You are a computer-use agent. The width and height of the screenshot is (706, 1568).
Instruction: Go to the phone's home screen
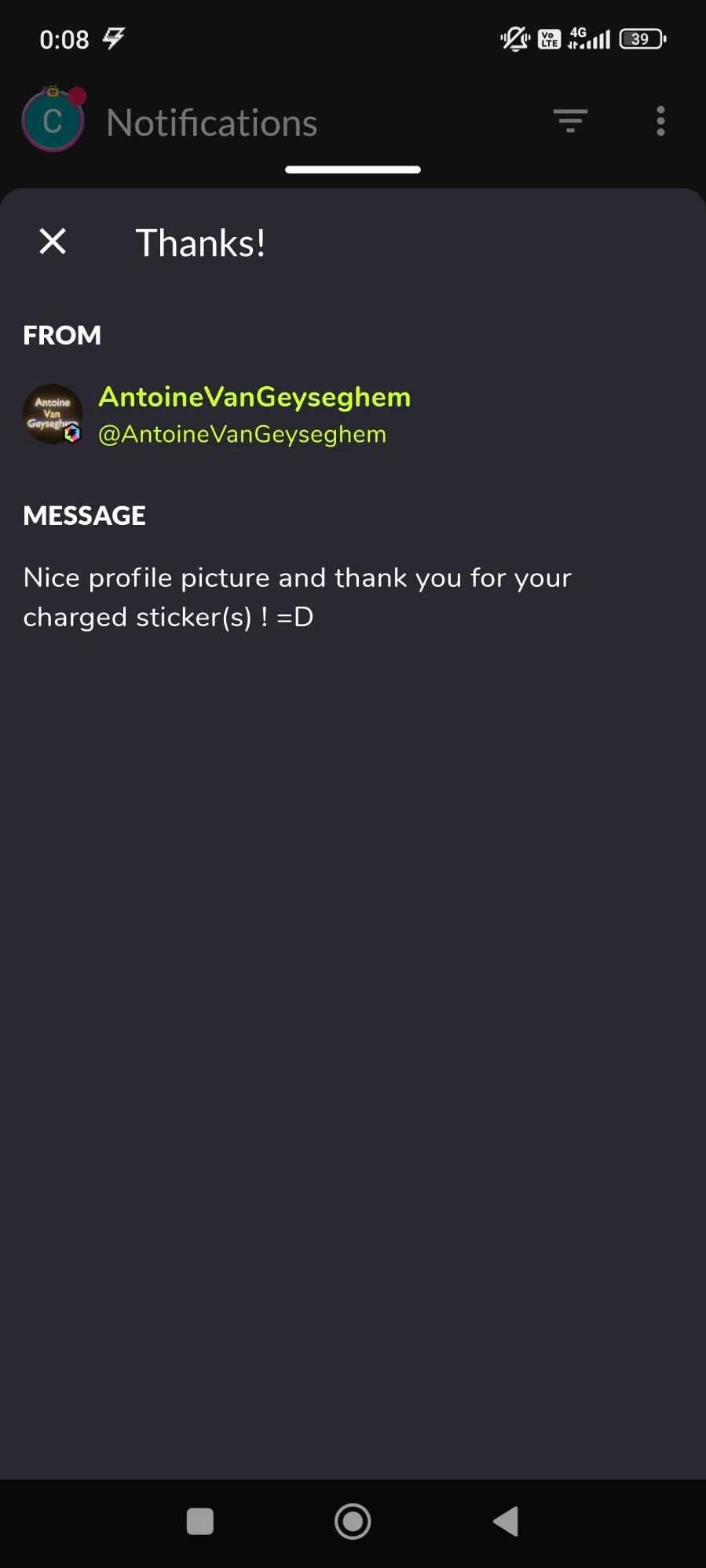pos(353,1521)
